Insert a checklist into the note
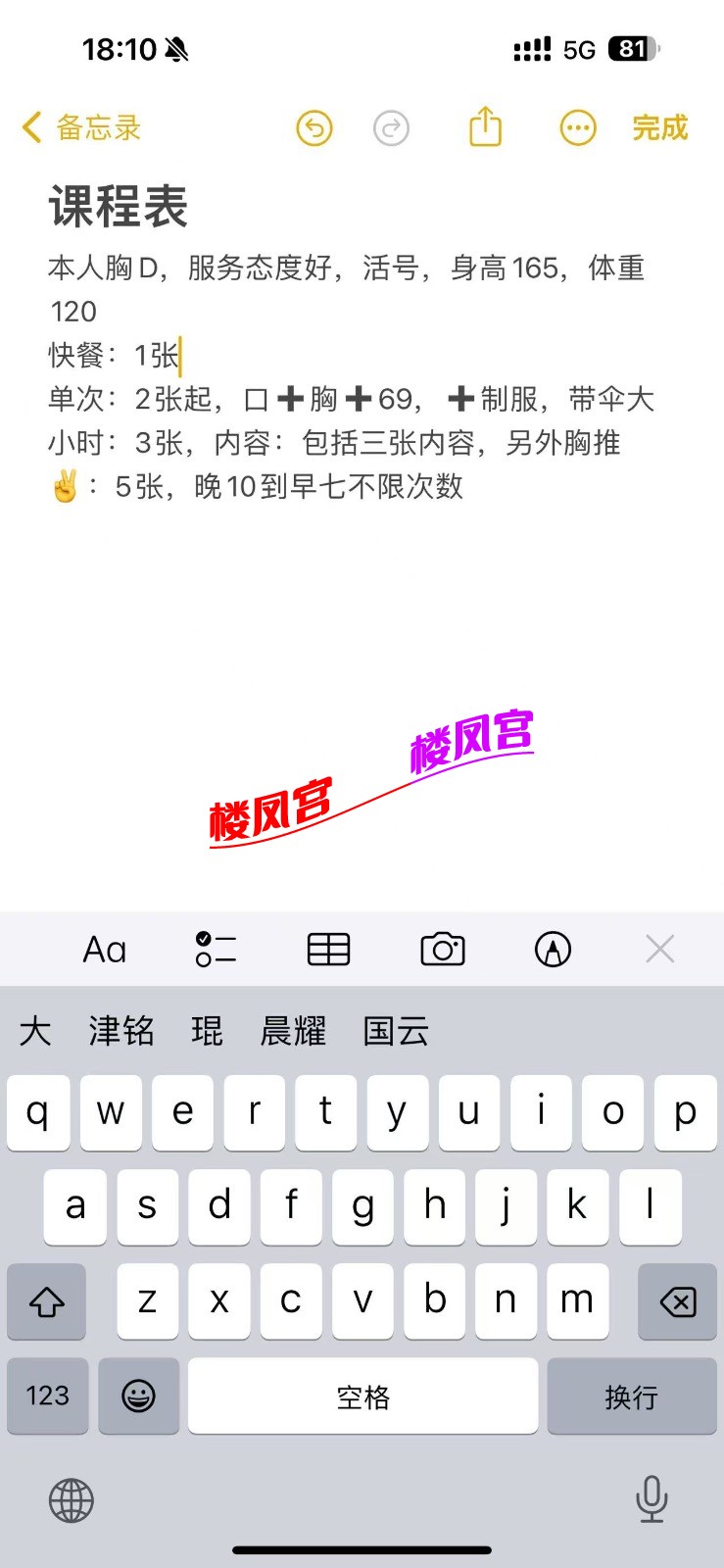 pyautogui.click(x=217, y=949)
